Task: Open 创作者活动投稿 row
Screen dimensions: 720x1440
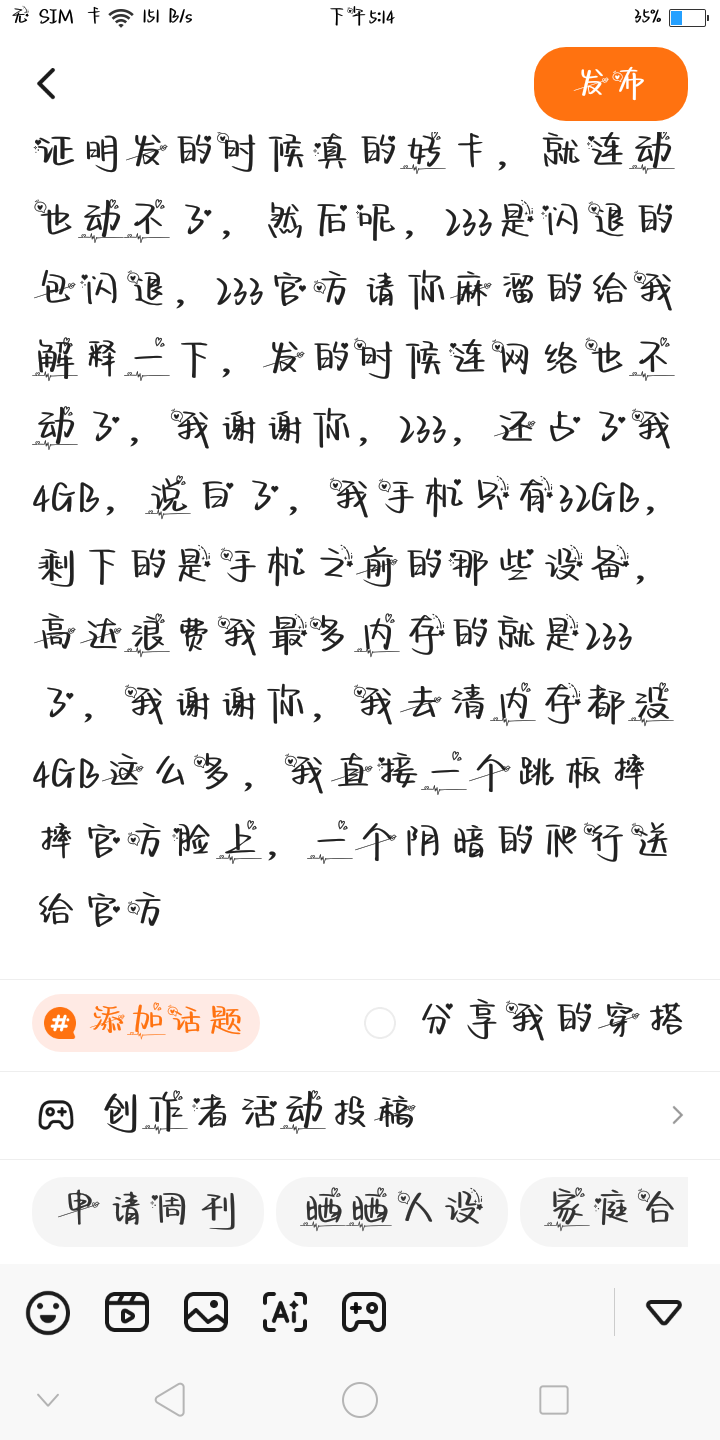Action: tap(360, 1115)
